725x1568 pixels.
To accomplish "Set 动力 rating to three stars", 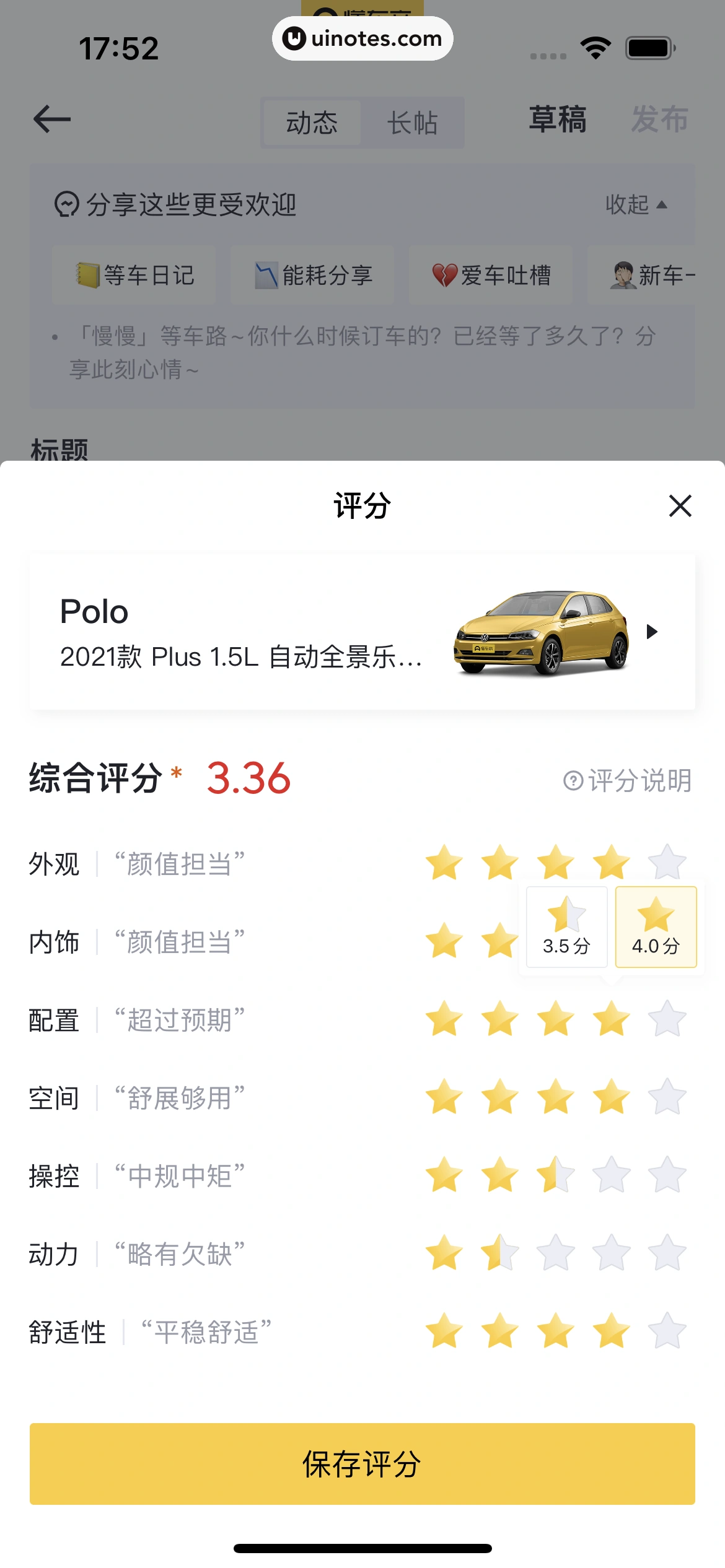I will click(x=555, y=1253).
